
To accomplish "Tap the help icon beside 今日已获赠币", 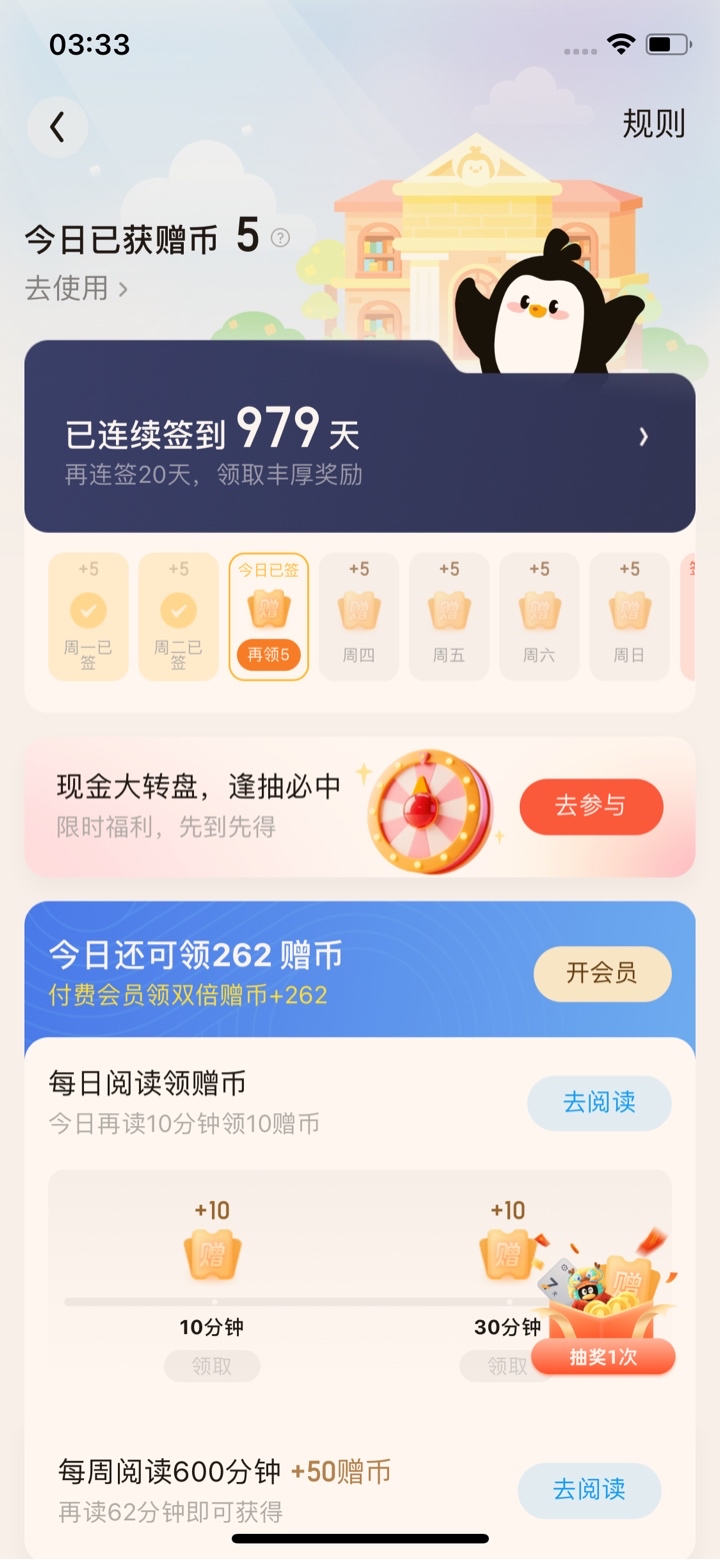I will 281,238.
